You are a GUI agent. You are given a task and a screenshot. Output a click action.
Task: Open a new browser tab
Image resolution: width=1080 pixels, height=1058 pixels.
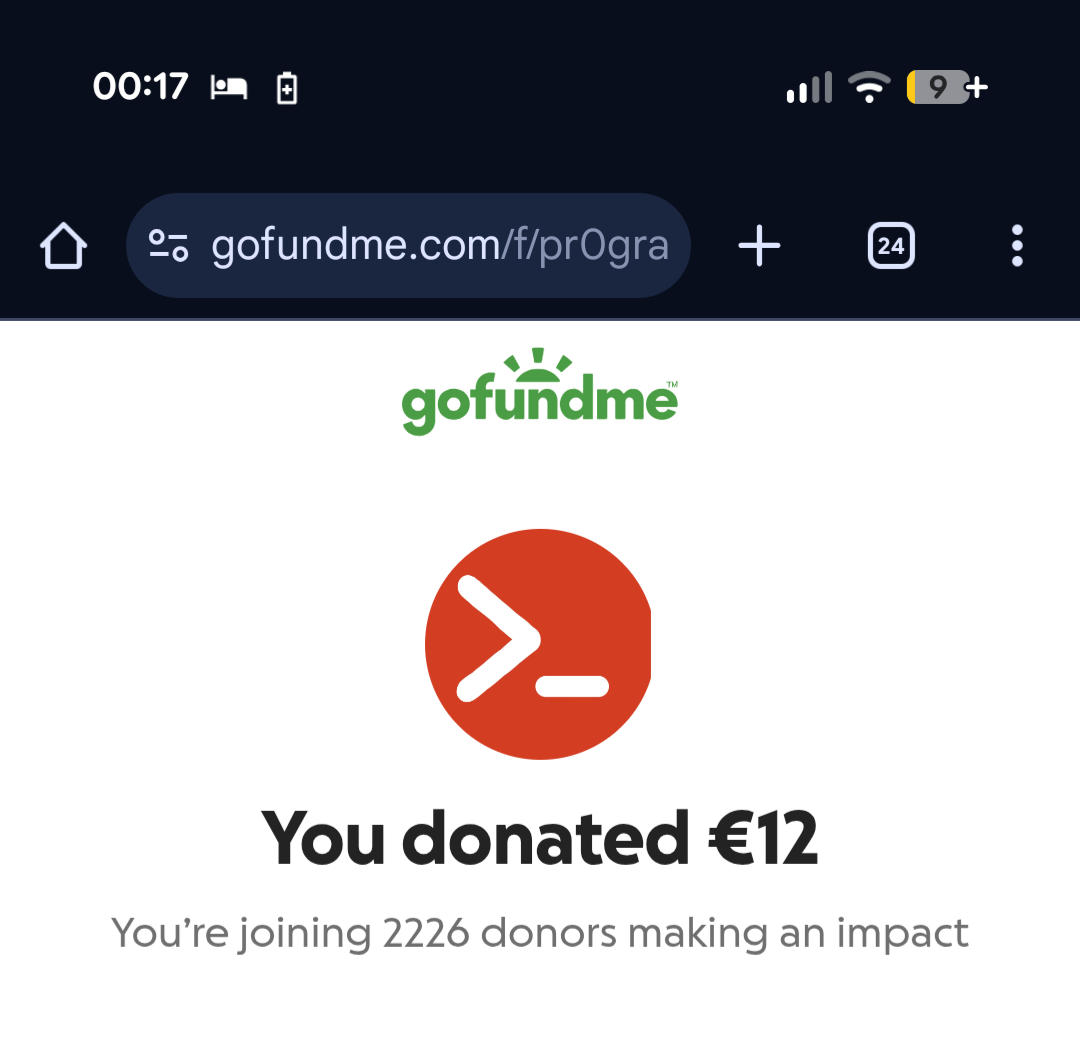(759, 246)
